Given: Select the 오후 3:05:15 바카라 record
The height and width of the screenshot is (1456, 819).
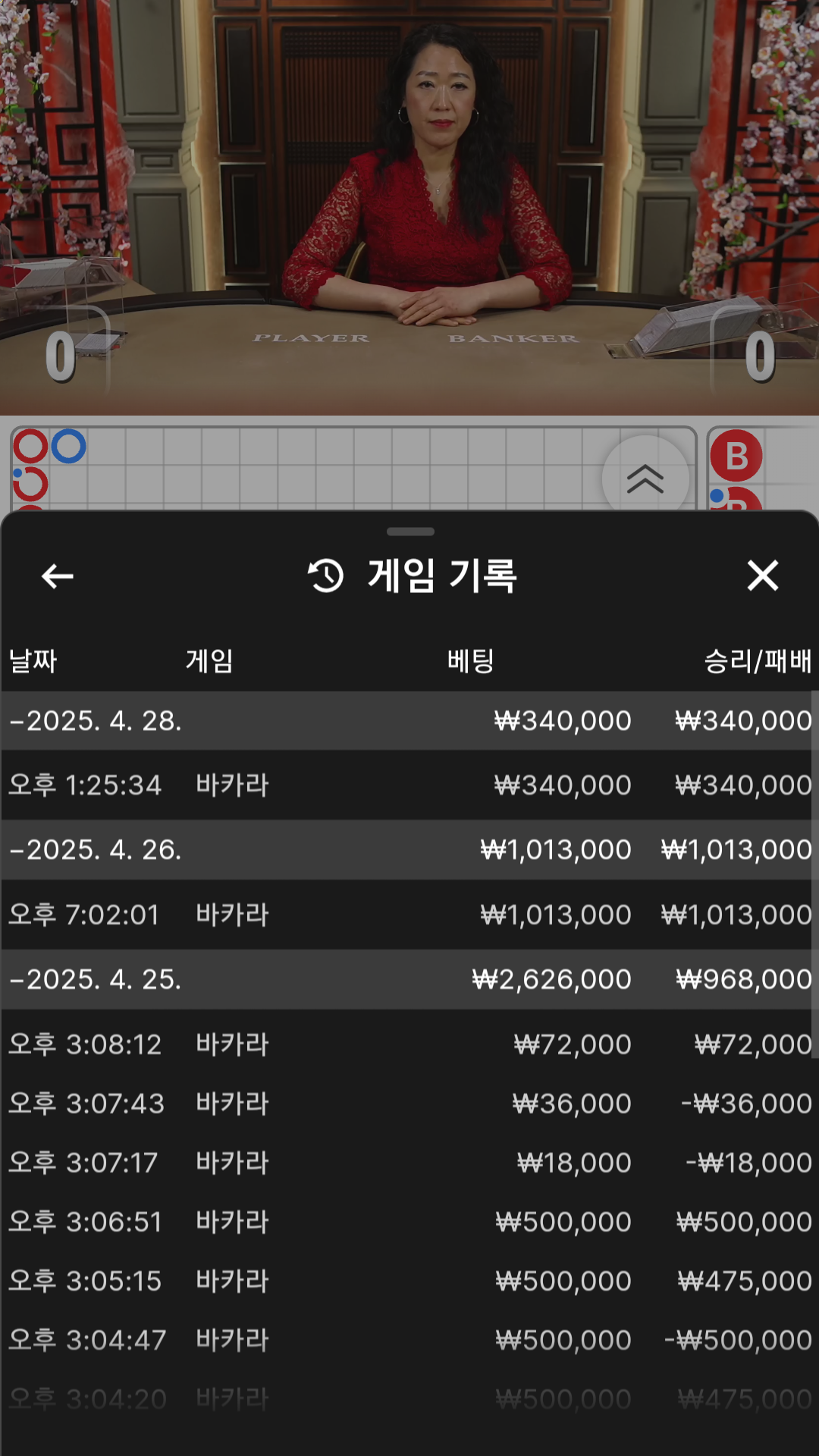Looking at the screenshot, I should coord(409,1281).
